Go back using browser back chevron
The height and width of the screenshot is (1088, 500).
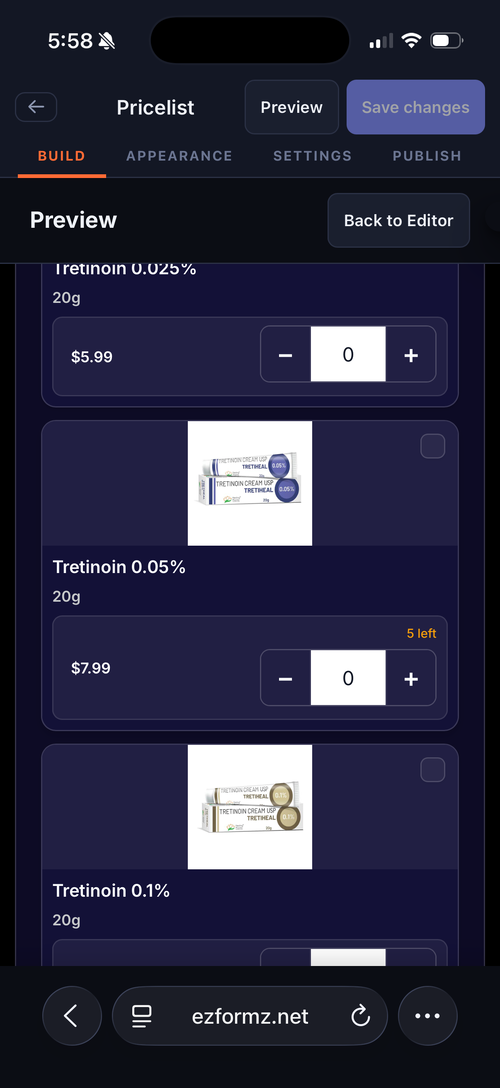72,1016
